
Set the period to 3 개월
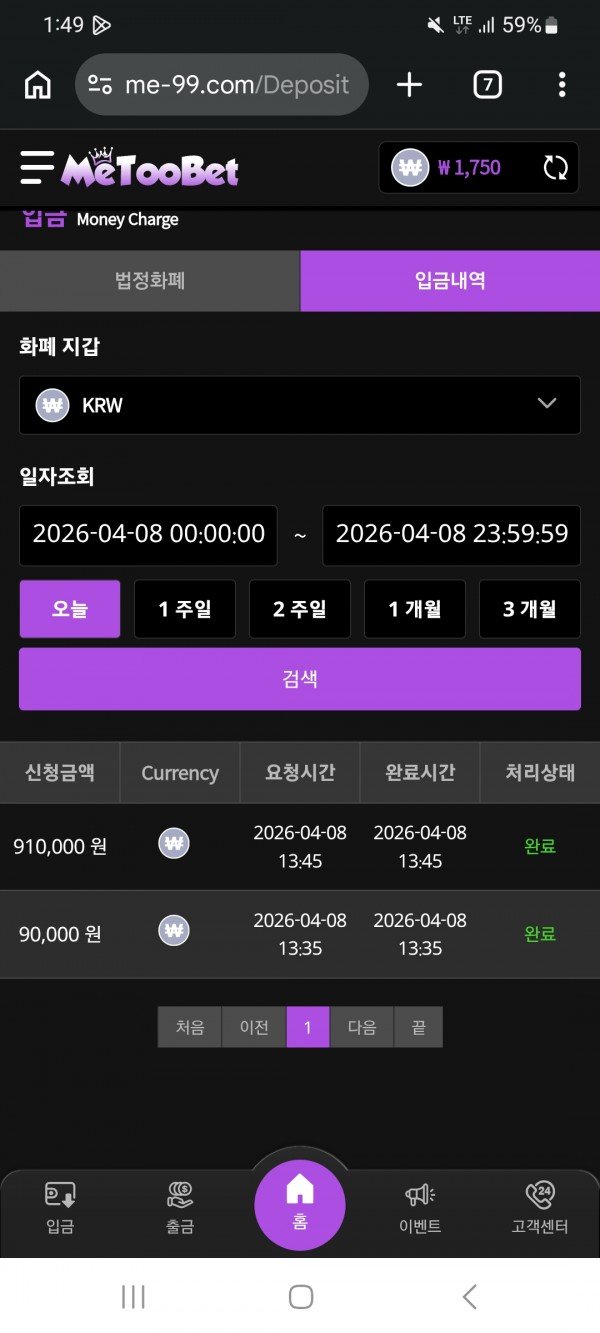coord(529,609)
